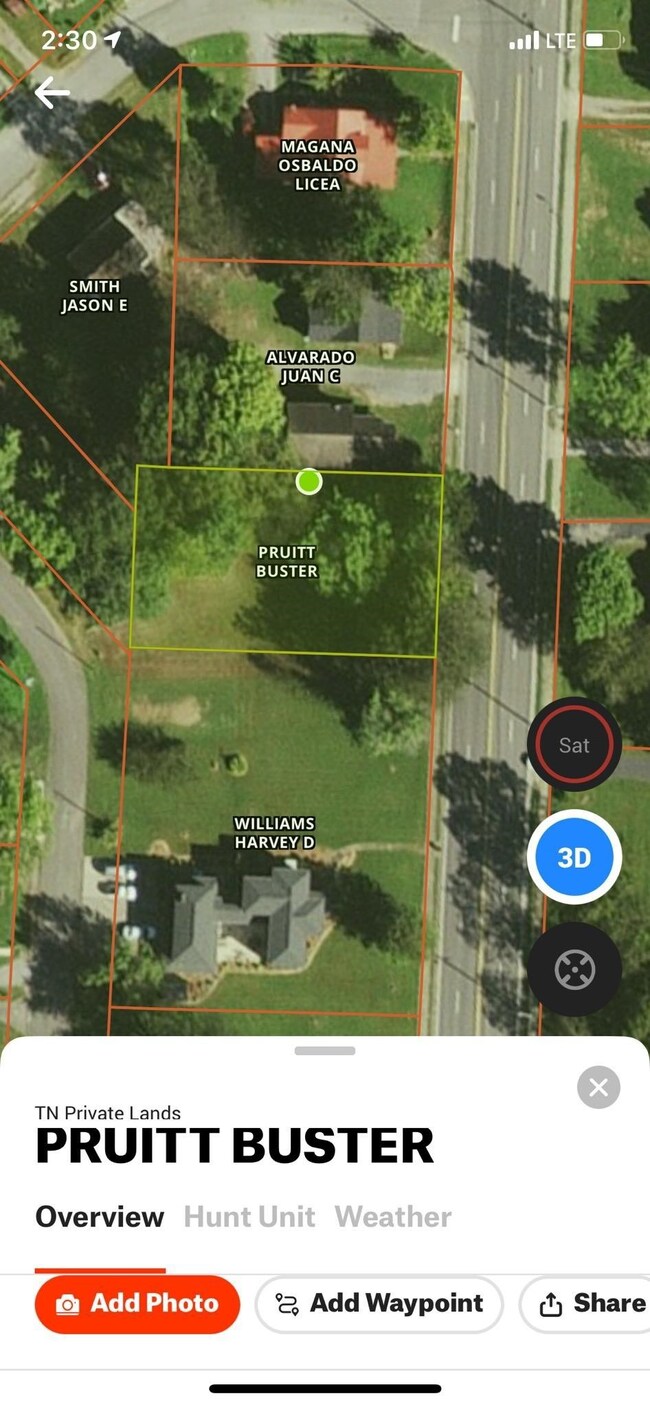Enable the 3D map view
Viewport: 650px width, 1407px height.
click(x=574, y=858)
